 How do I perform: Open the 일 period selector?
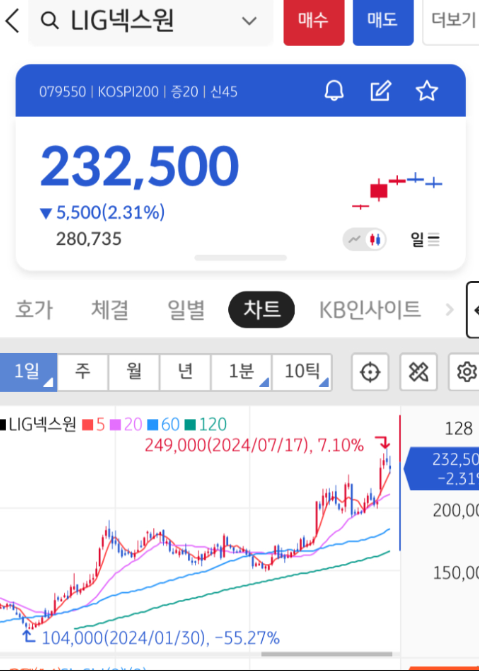(425, 240)
